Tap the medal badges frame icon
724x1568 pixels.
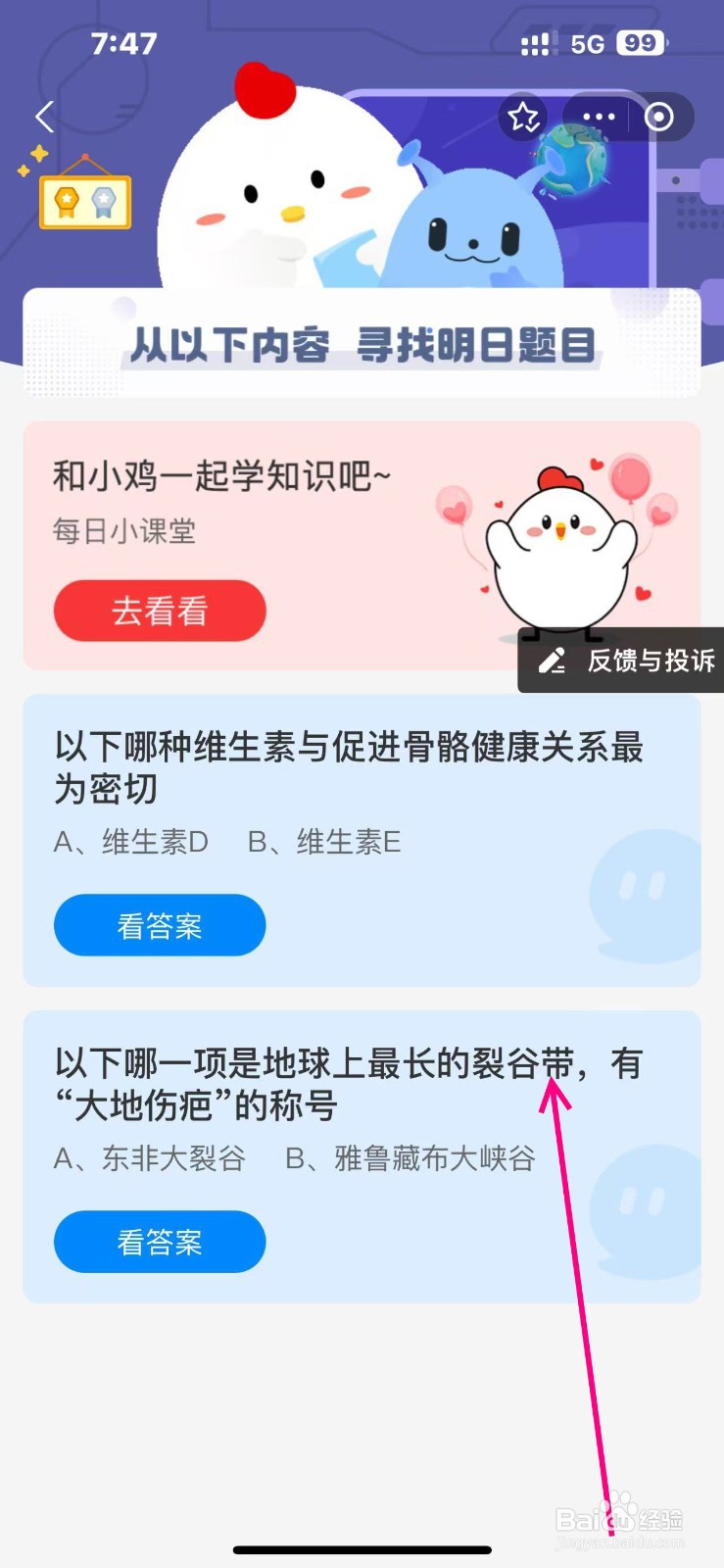[84, 200]
